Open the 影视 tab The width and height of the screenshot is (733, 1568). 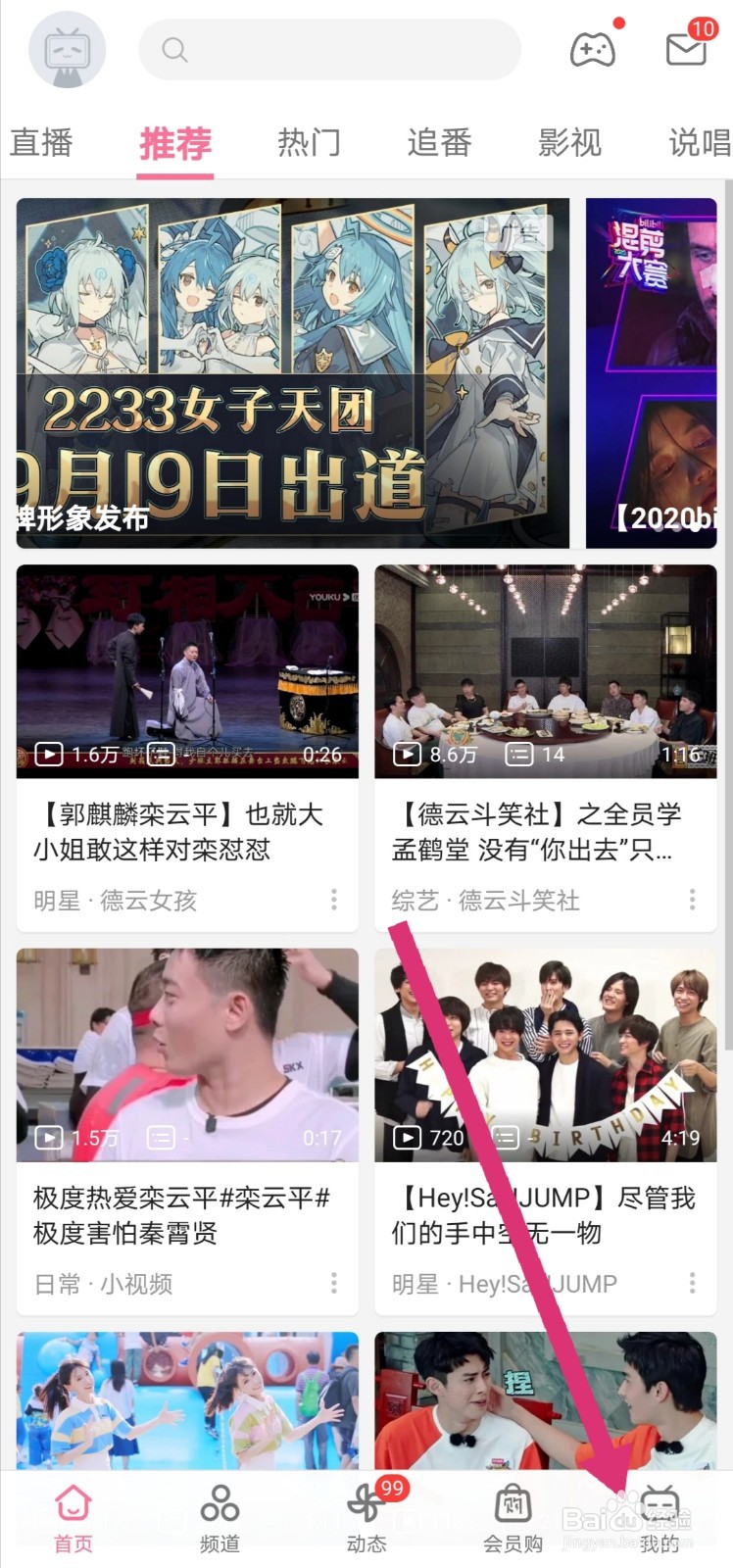tap(570, 143)
